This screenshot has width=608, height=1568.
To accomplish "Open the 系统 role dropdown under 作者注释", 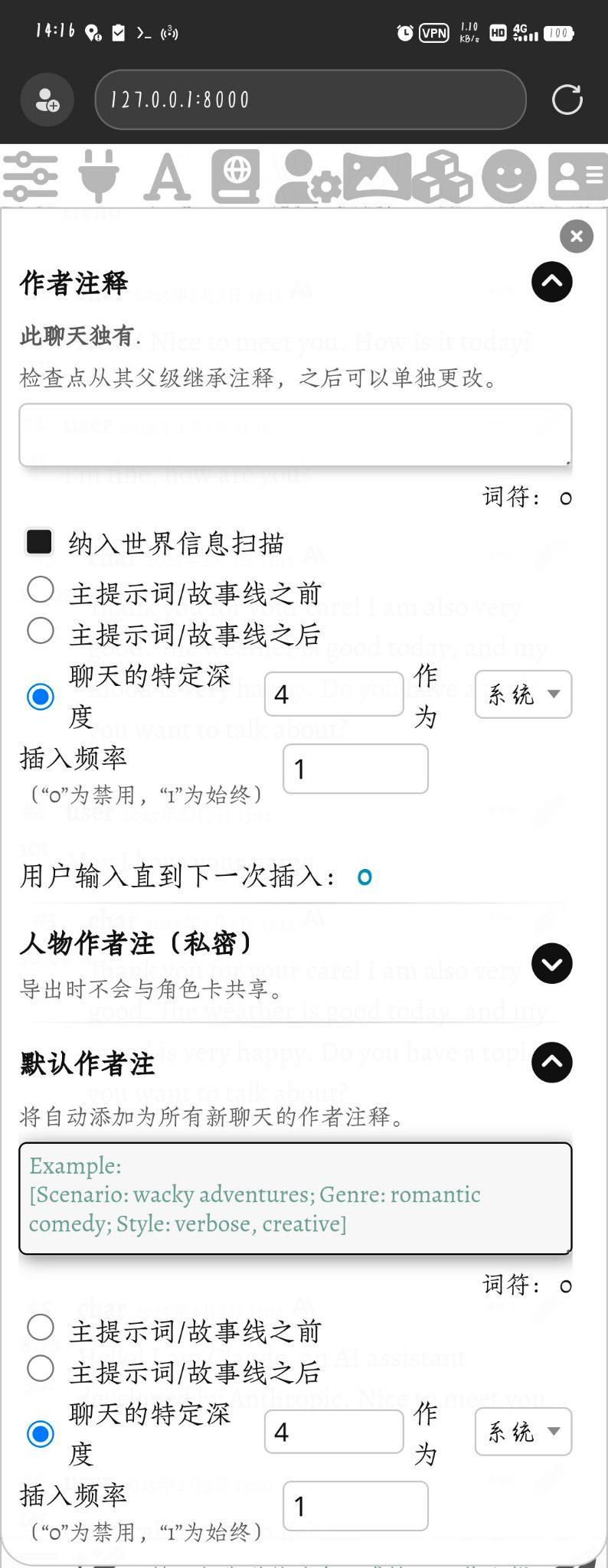I will [523, 694].
